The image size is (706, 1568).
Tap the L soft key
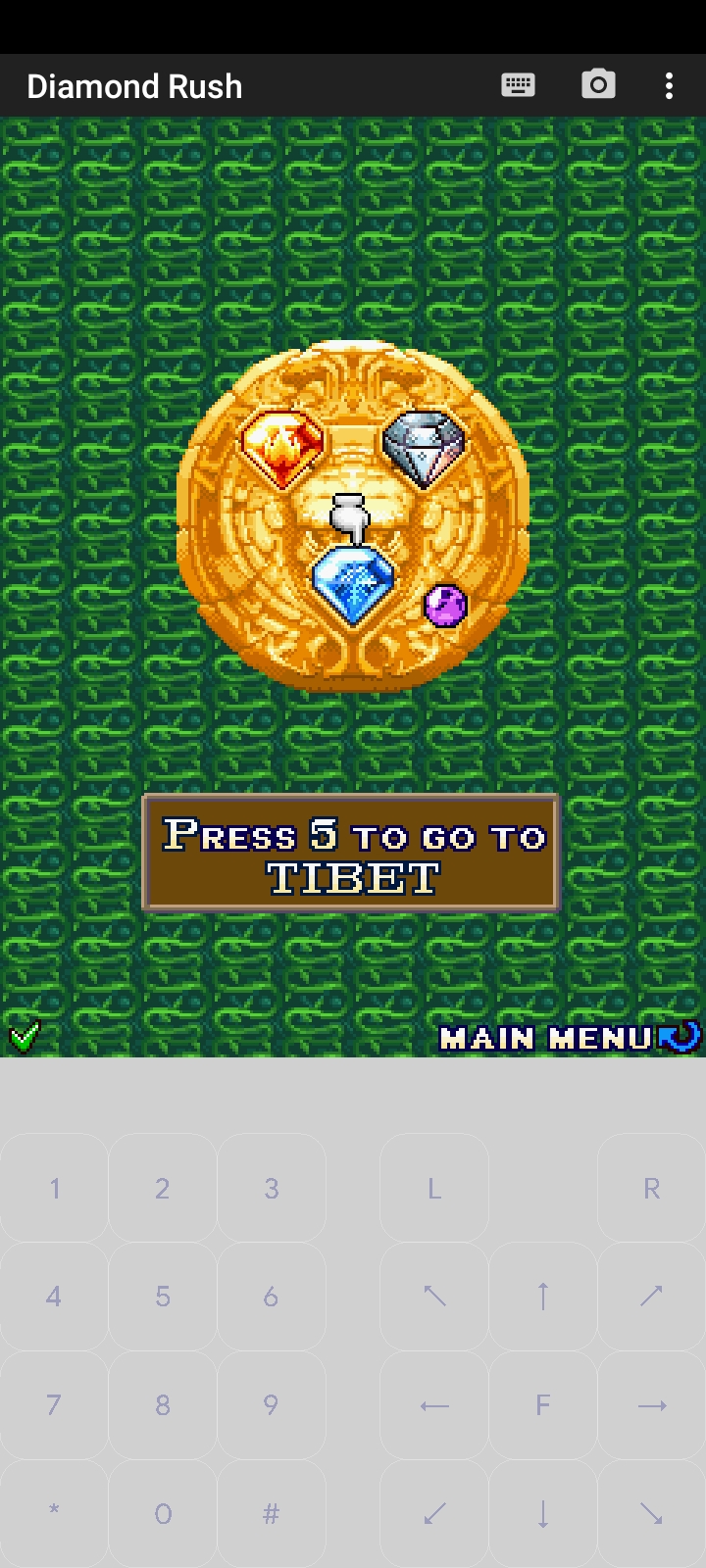433,1188
